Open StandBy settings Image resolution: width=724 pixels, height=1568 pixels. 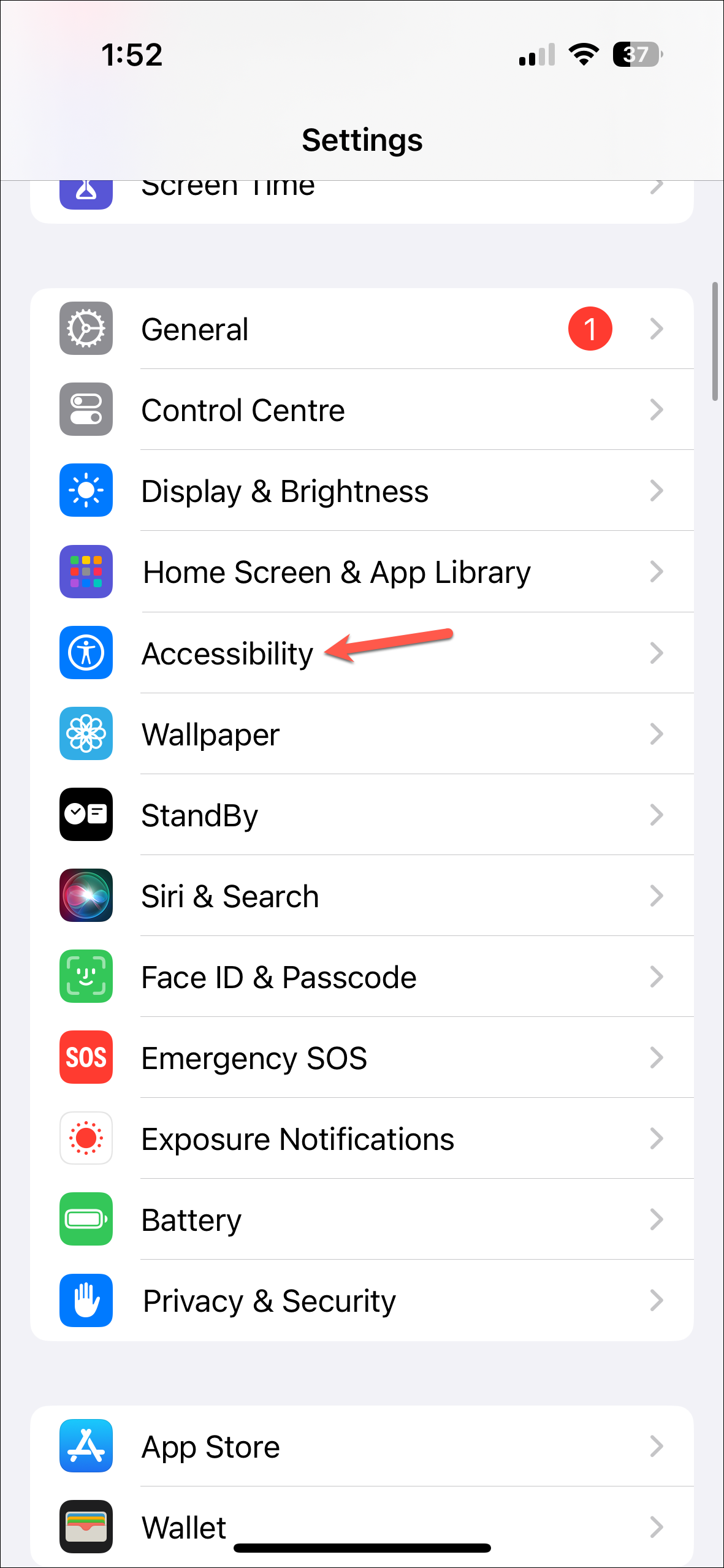(x=362, y=815)
